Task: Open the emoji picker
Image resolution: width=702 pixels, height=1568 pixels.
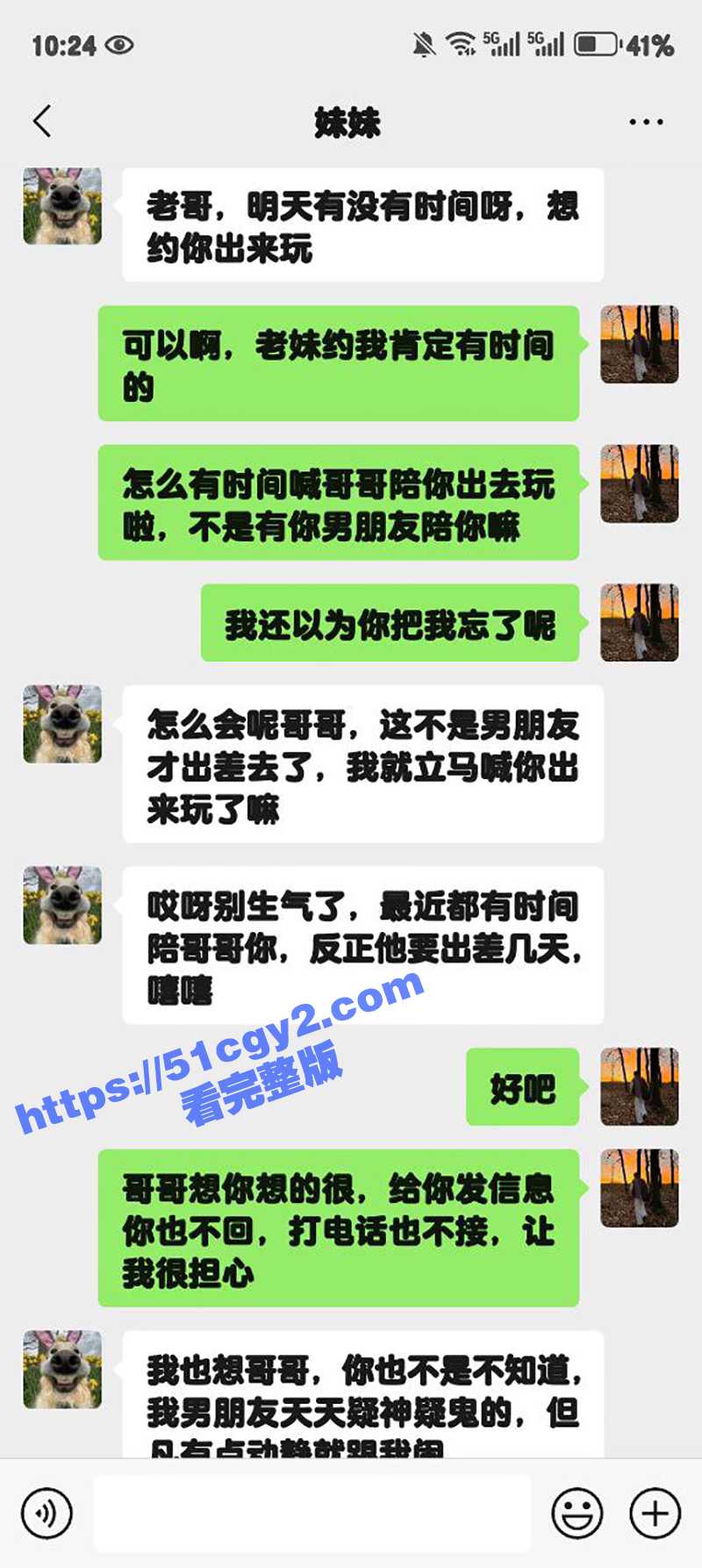Action: click(x=577, y=1513)
